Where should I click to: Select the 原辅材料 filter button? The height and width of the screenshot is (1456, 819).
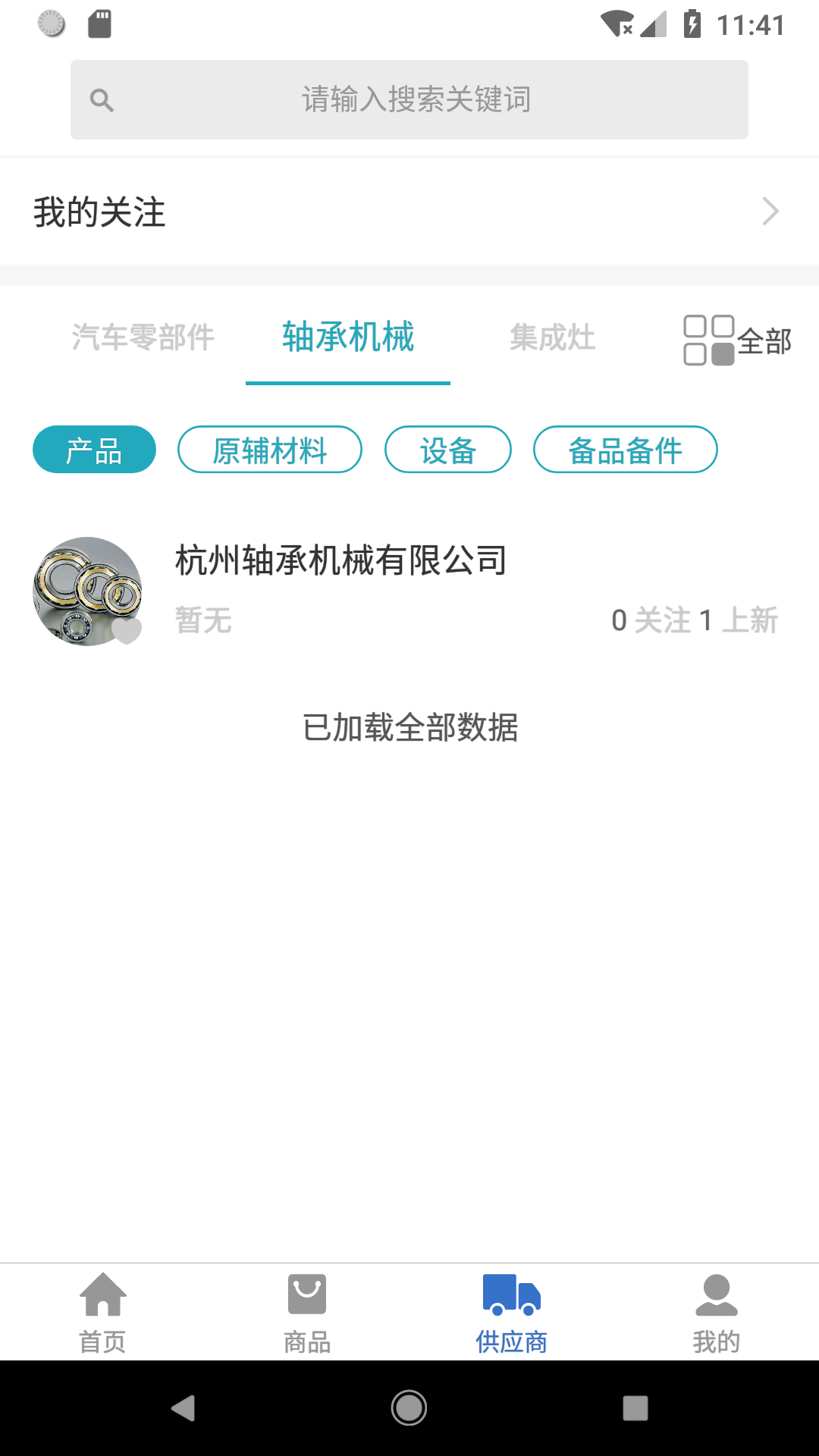point(270,450)
